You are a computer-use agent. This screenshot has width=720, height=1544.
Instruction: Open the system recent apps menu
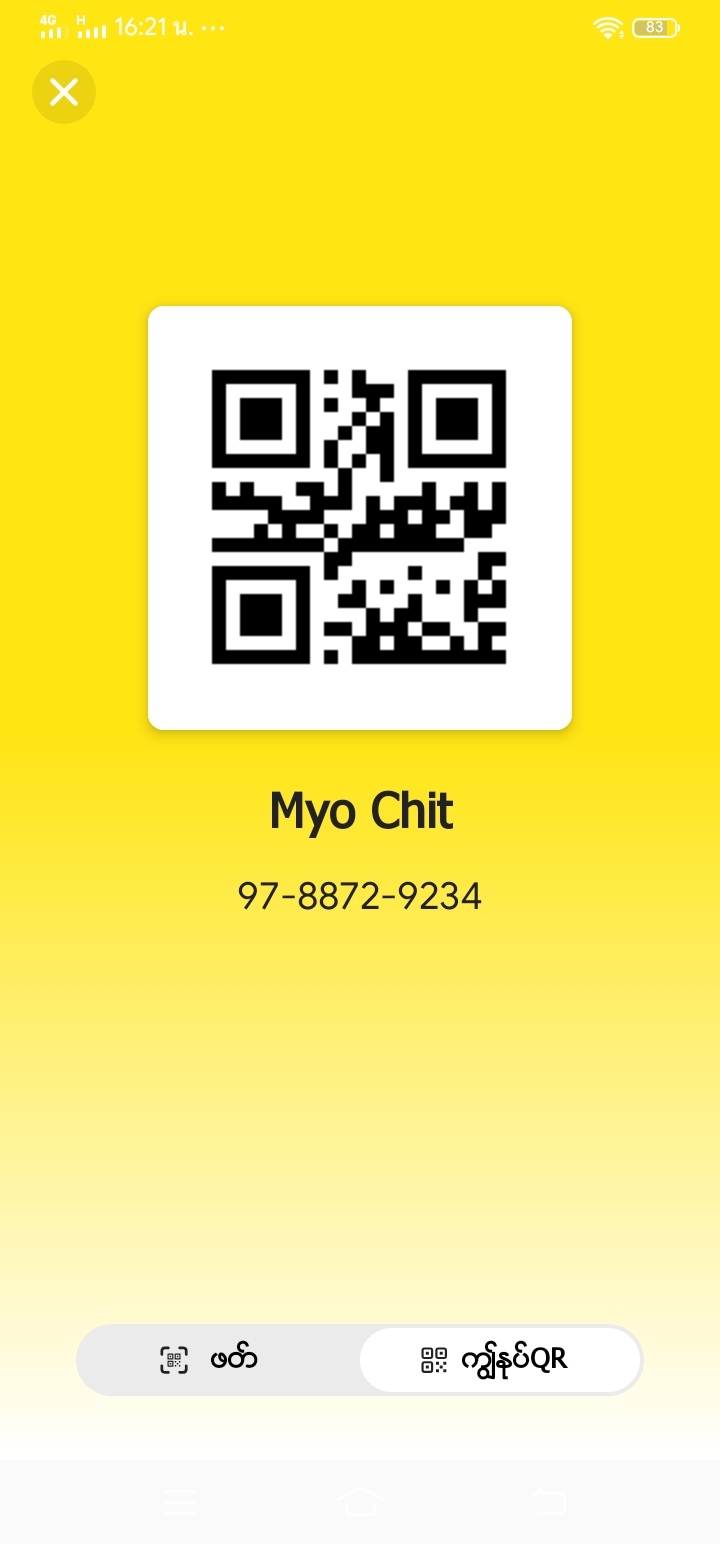point(180,1501)
